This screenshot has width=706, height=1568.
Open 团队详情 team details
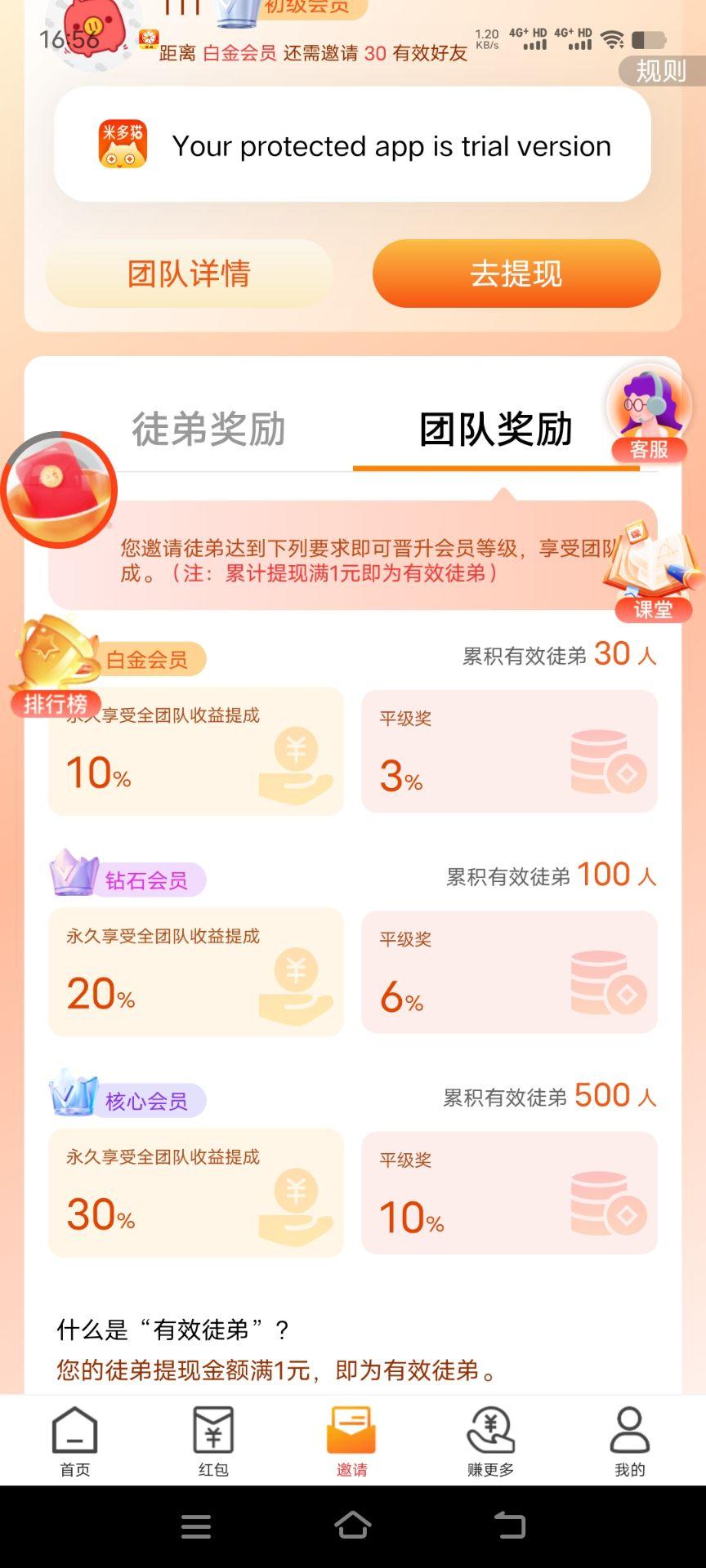[x=189, y=274]
